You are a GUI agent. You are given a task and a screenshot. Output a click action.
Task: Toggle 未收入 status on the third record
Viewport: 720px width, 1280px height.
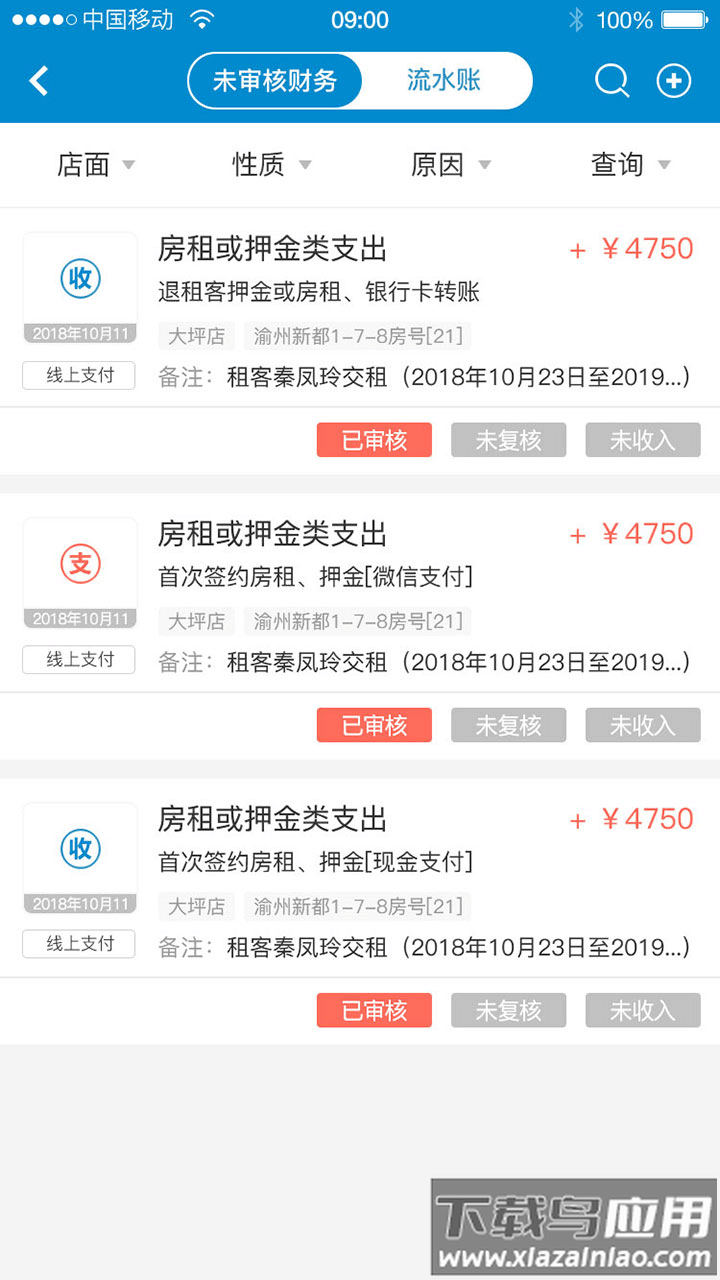[642, 1010]
